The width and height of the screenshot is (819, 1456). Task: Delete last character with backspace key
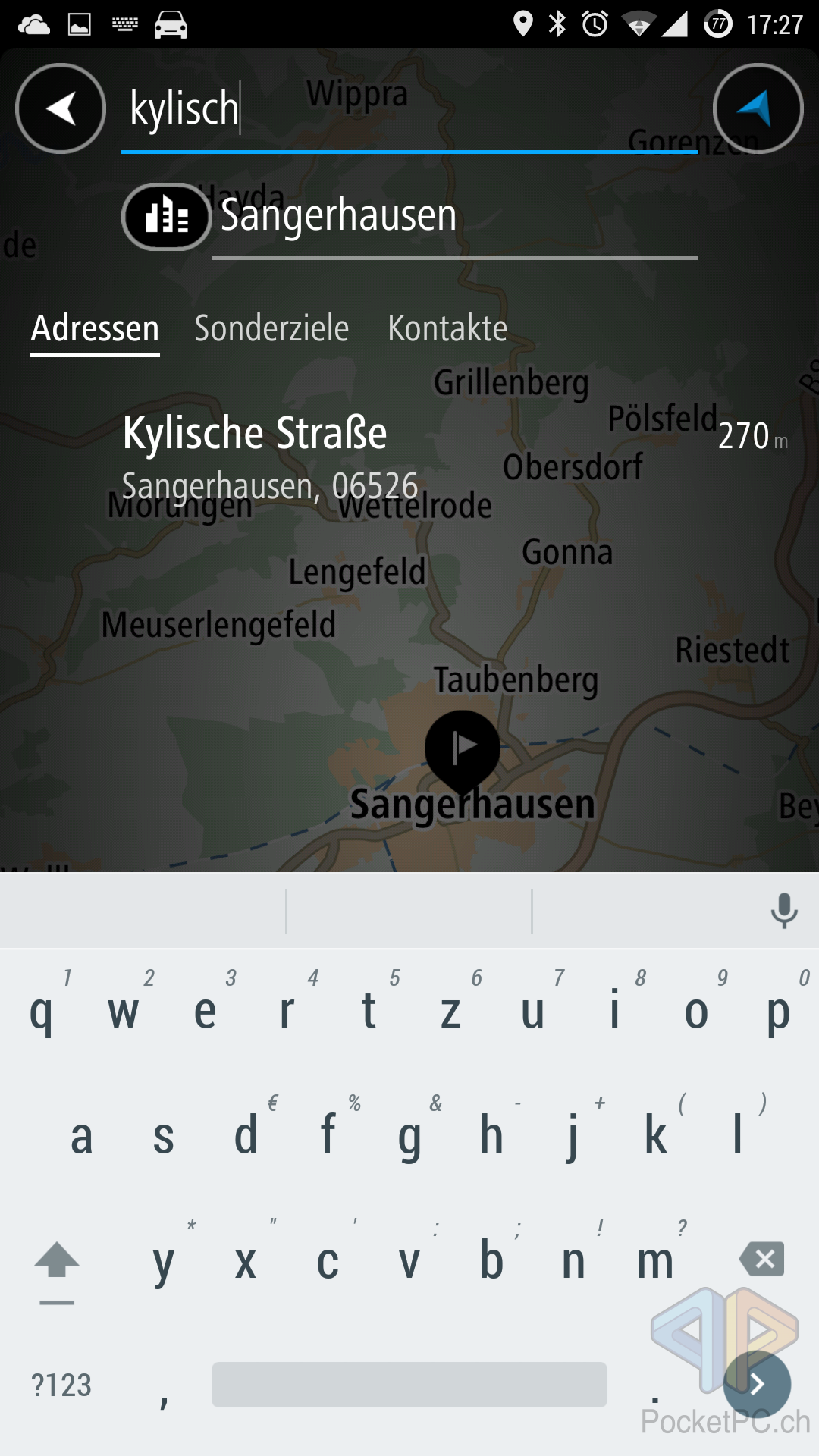(762, 1260)
